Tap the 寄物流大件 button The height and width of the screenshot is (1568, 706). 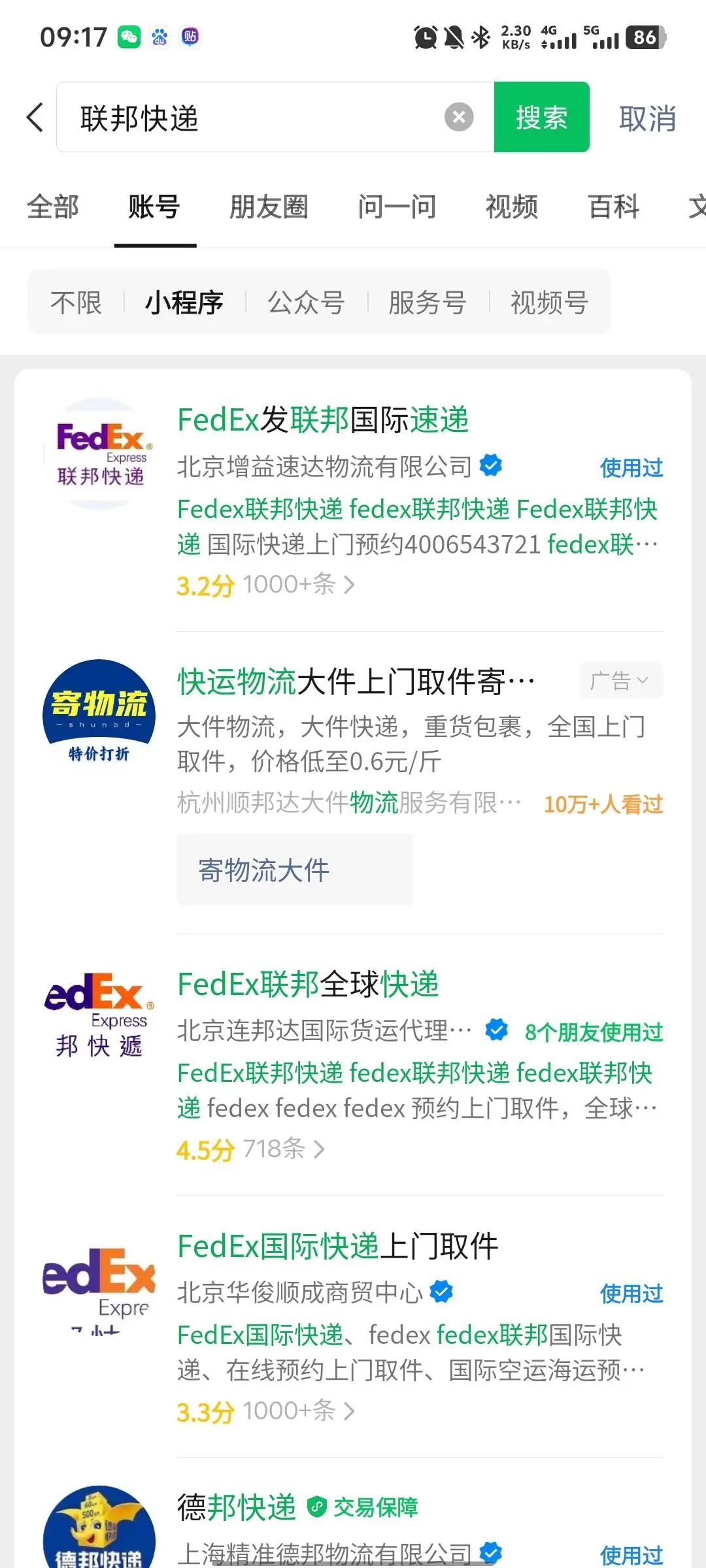pyautogui.click(x=295, y=870)
